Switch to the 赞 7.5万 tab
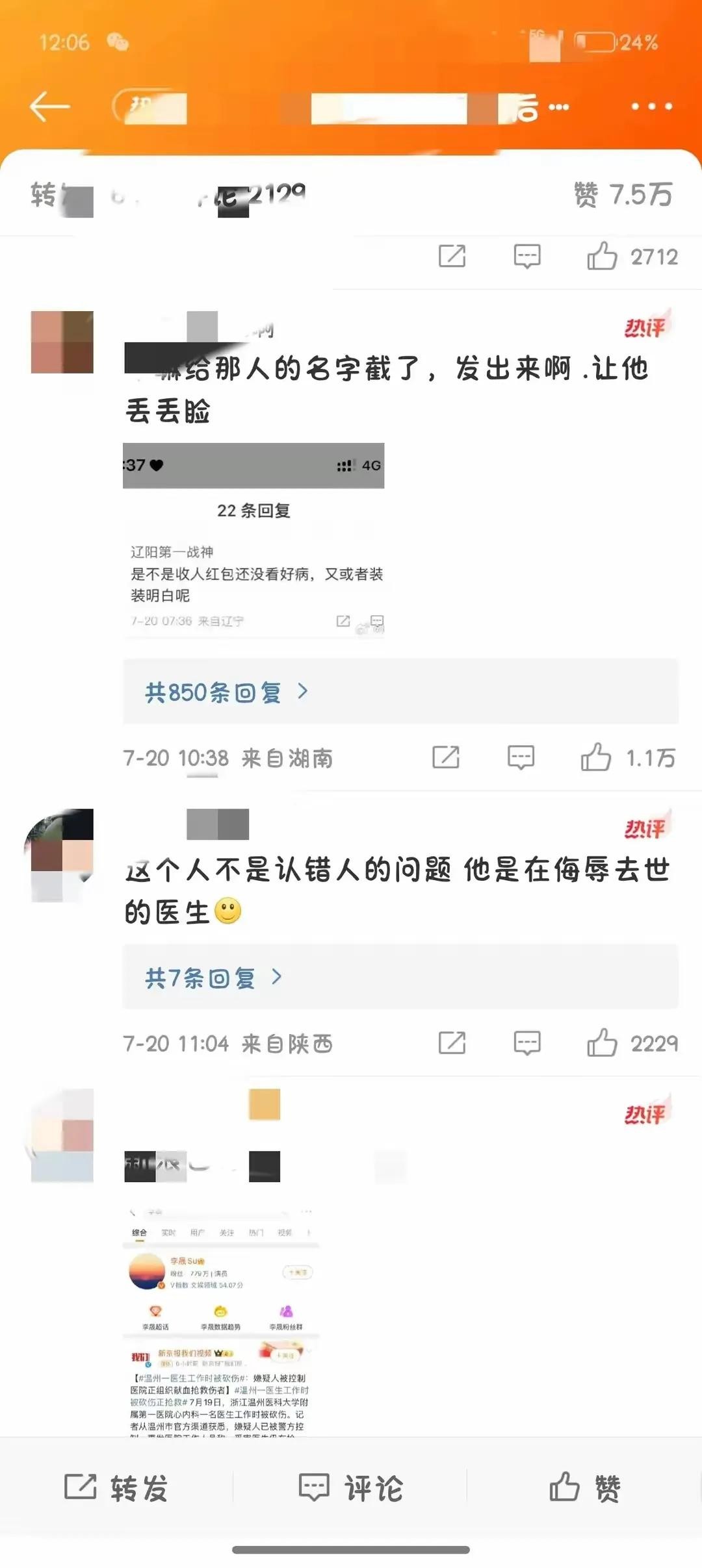 pos(623,194)
